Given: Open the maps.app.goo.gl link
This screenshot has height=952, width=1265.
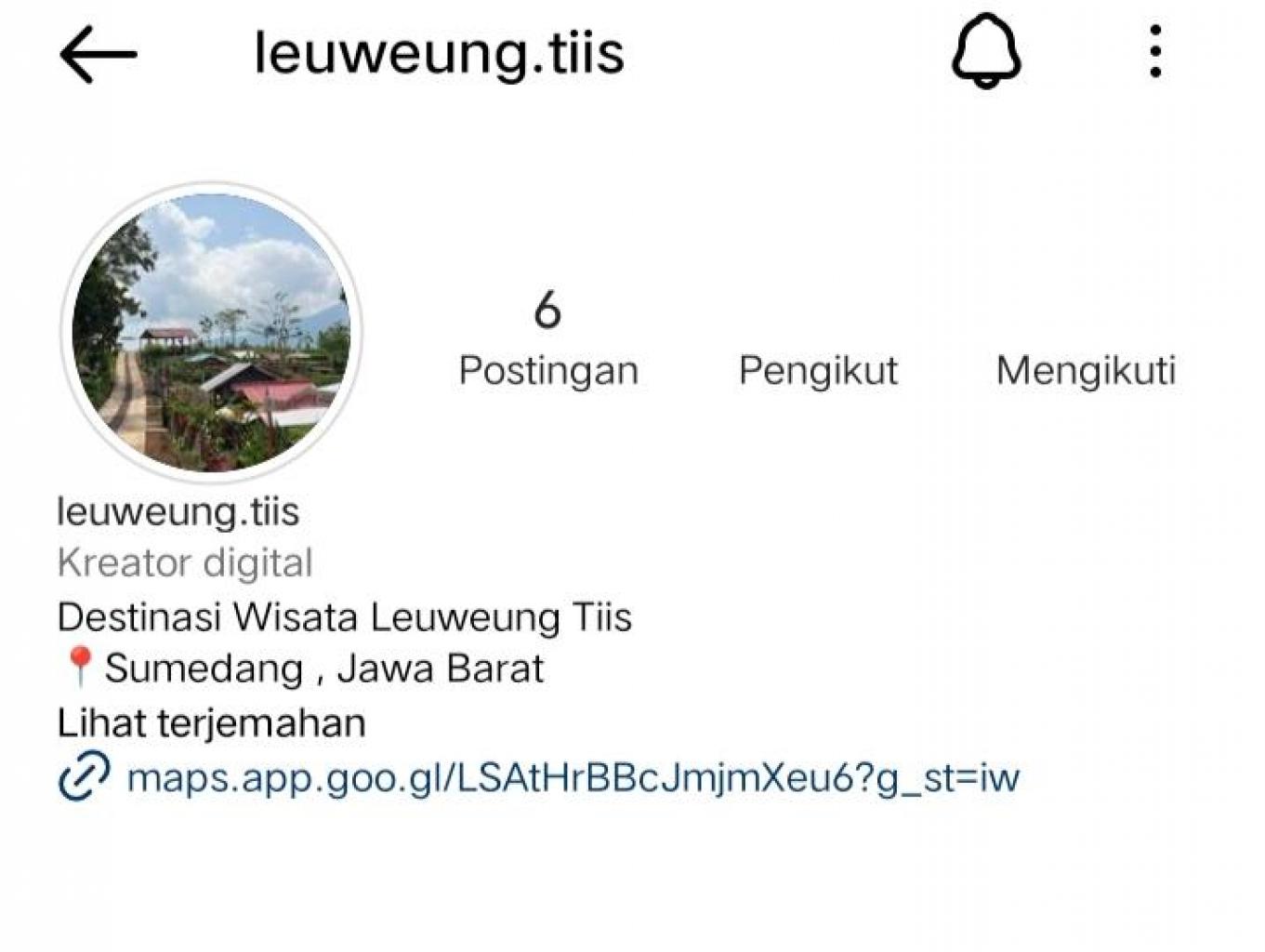Looking at the screenshot, I should coord(572,777).
